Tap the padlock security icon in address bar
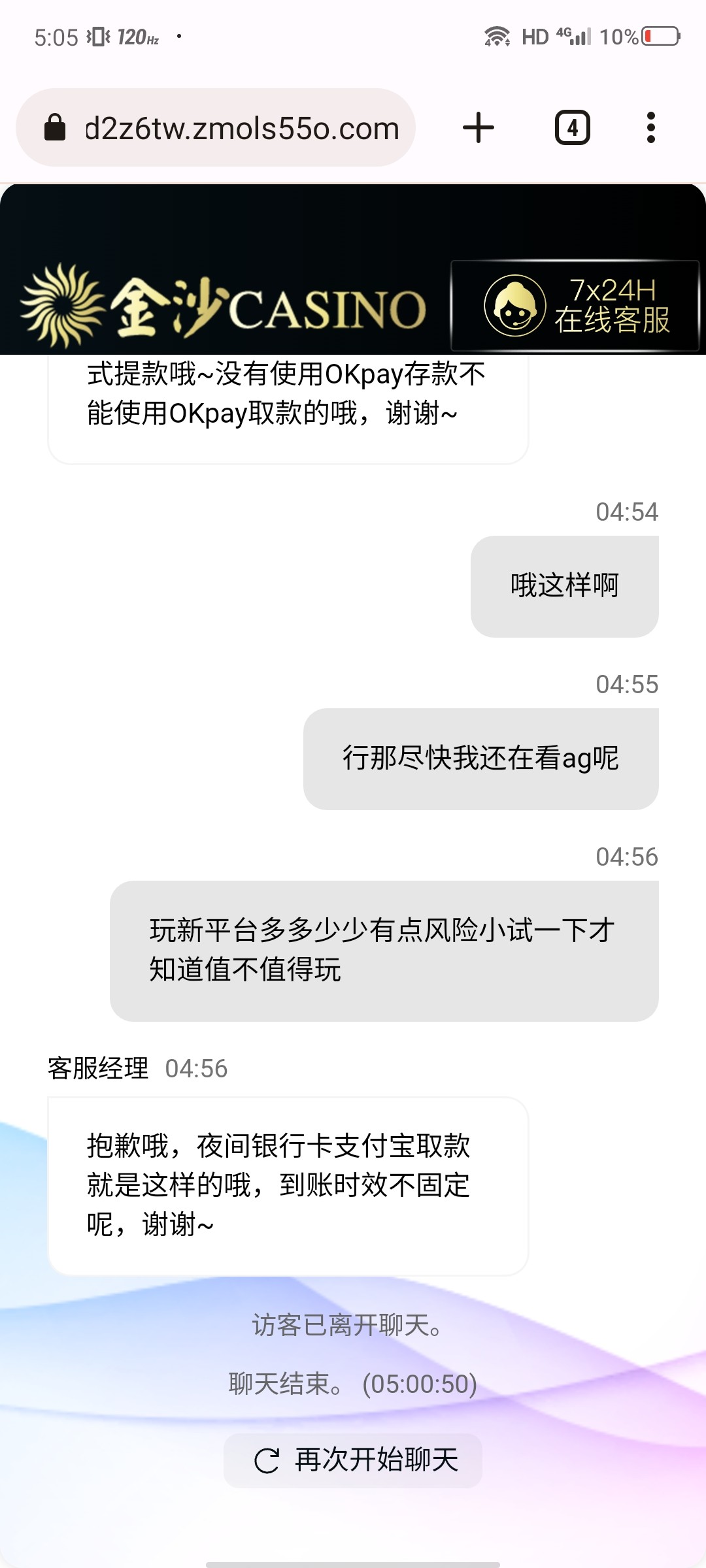The width and height of the screenshot is (706, 1568). [x=56, y=127]
